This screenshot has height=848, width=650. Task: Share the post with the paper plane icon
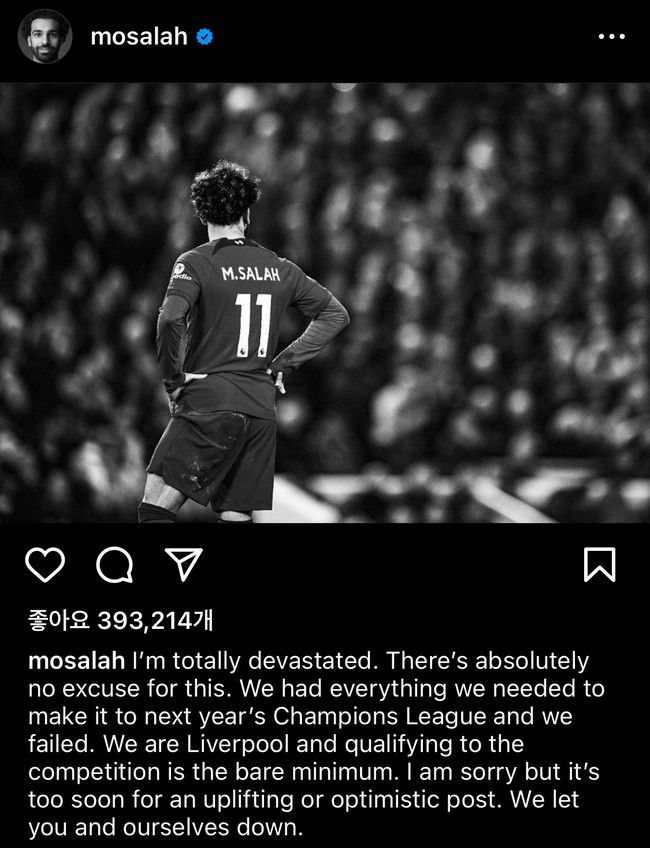183,565
